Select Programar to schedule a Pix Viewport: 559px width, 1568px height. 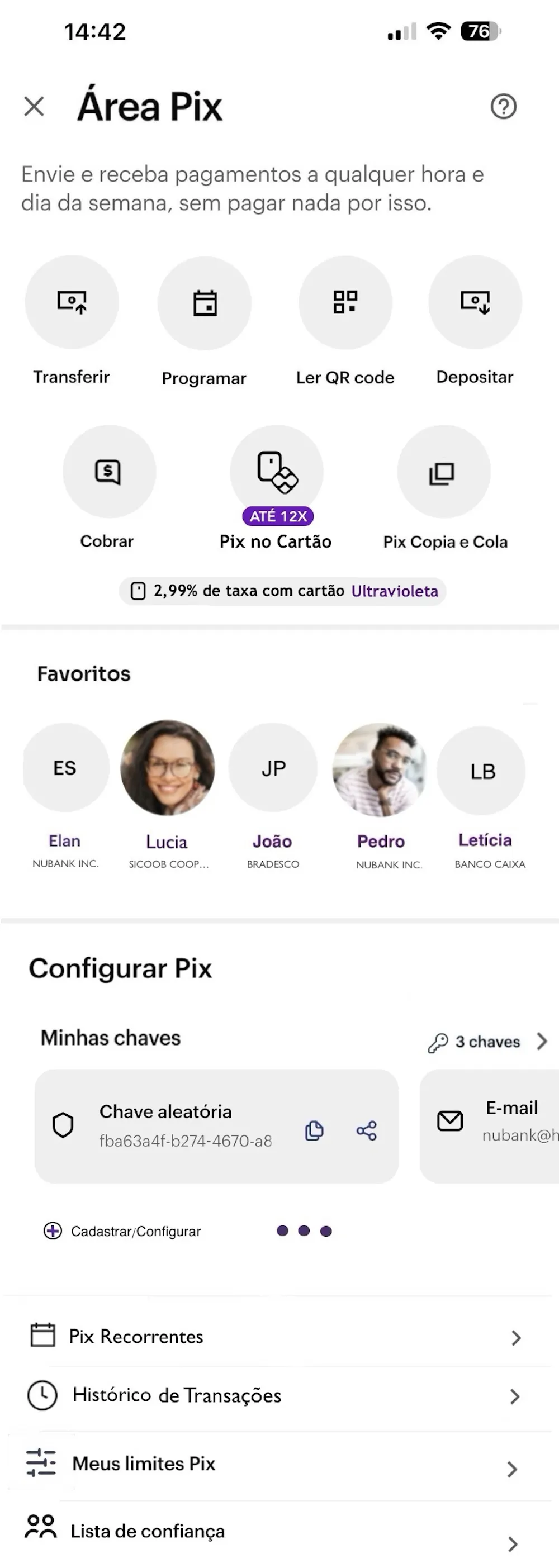(205, 303)
